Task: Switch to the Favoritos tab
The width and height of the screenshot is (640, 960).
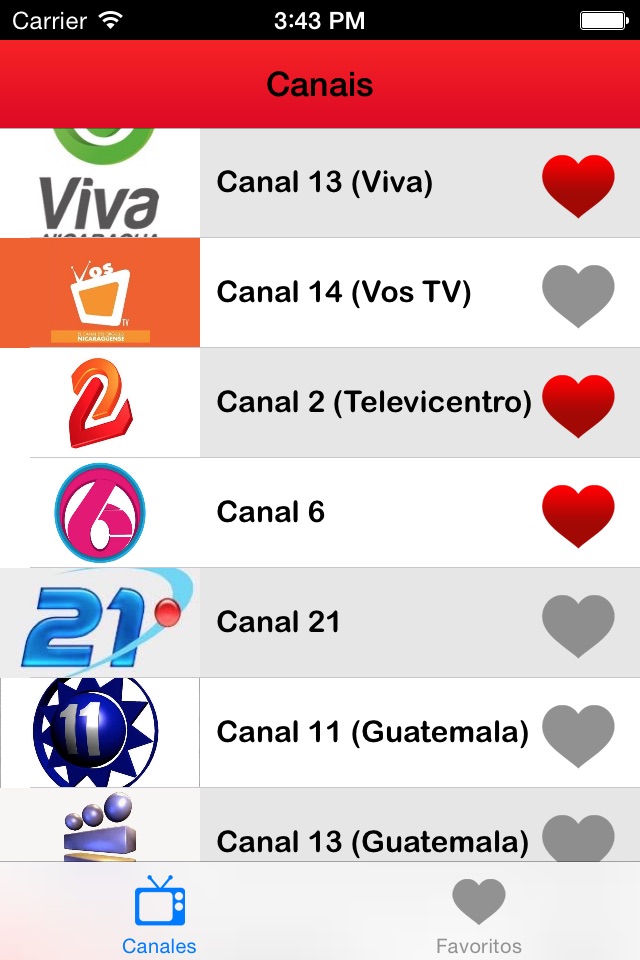Action: coord(479,914)
